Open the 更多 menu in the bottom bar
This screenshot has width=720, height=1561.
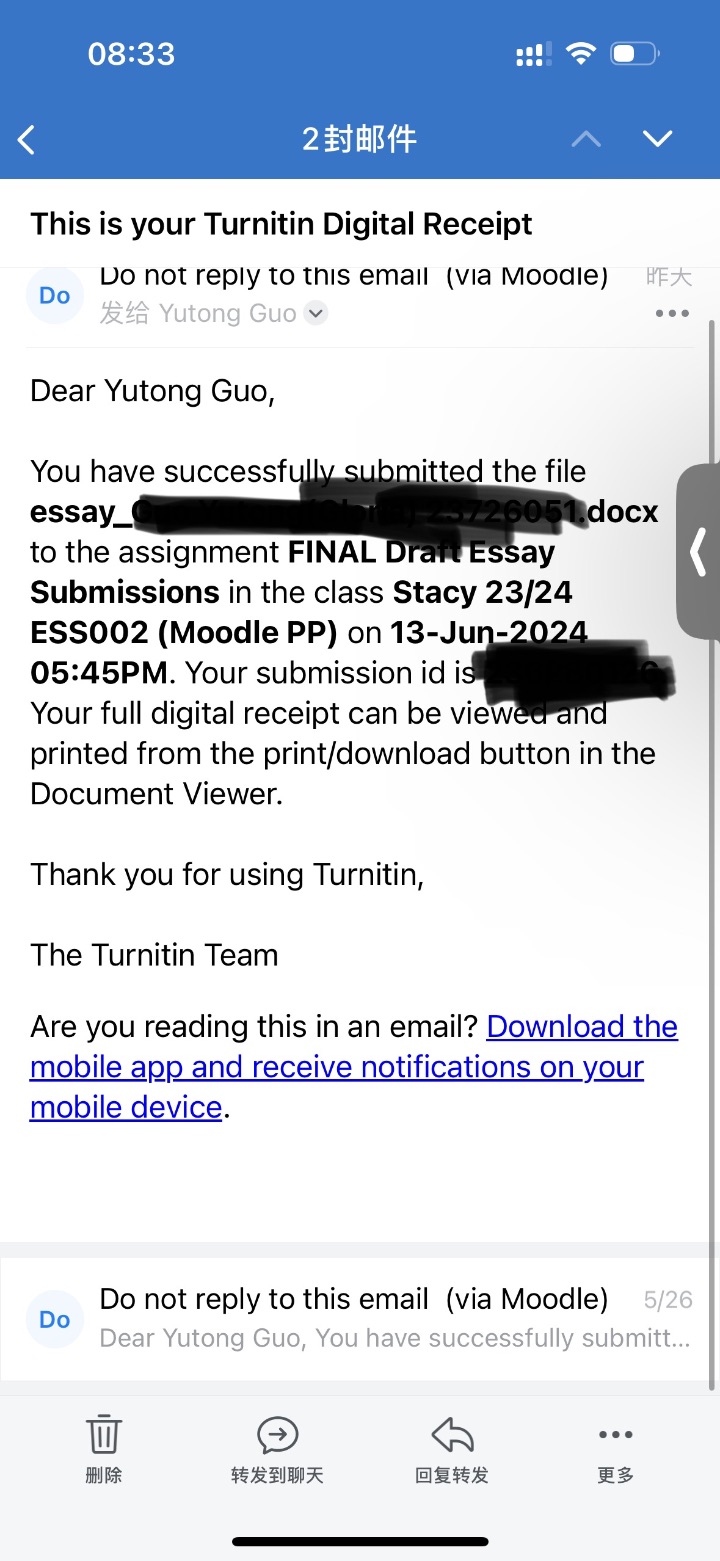pos(615,1448)
